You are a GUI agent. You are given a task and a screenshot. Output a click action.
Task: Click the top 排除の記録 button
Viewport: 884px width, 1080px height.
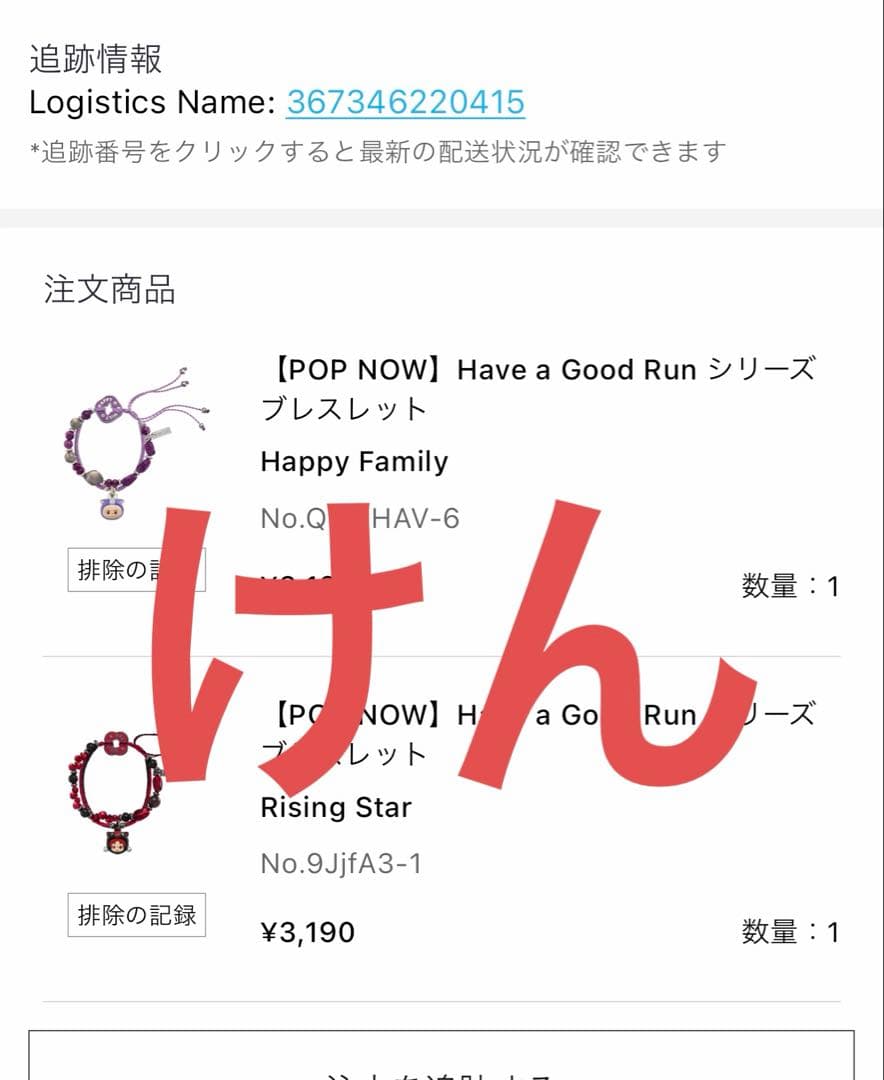tap(136, 568)
